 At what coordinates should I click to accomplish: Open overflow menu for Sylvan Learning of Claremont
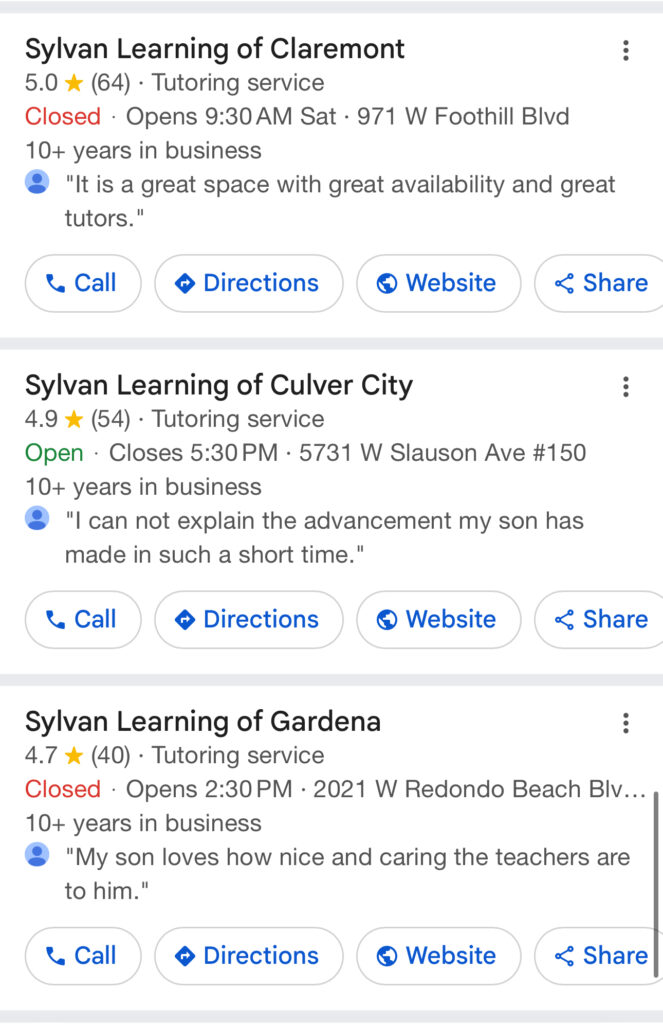tap(625, 50)
